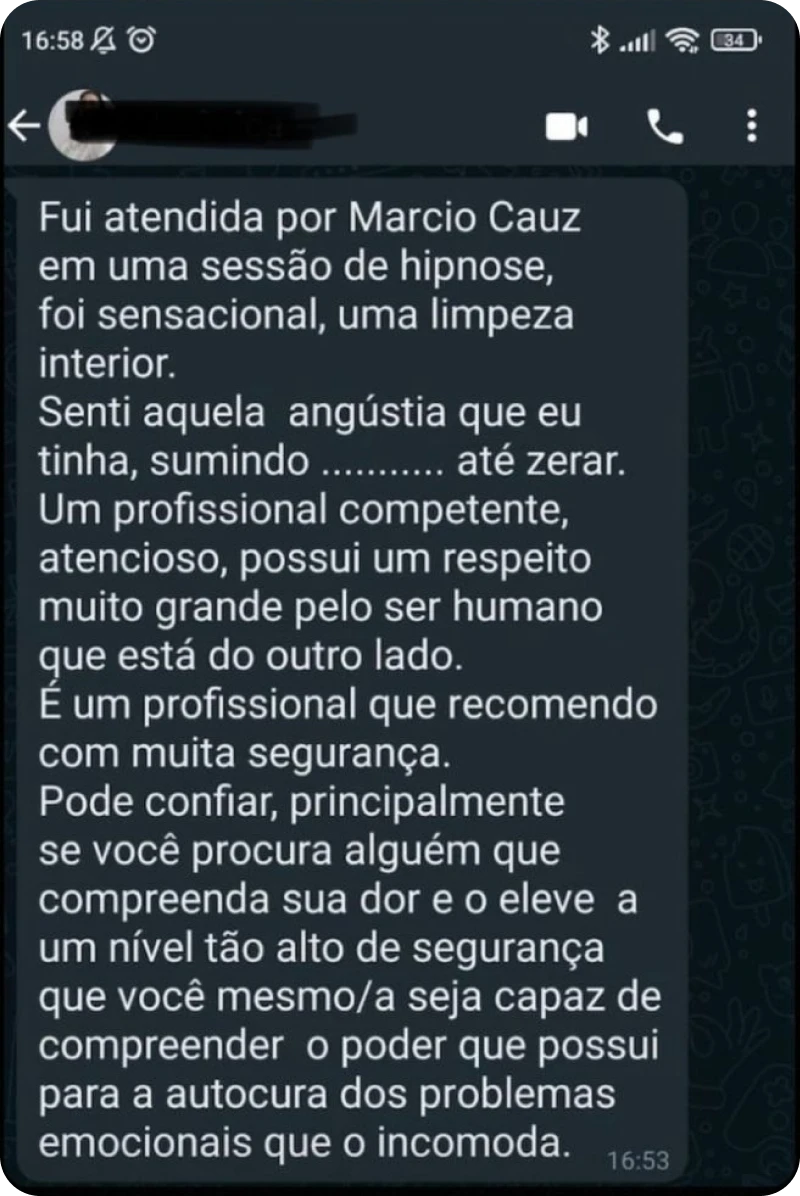Go back to the chat list
Screen dimensions: 800x1196
click(22, 125)
